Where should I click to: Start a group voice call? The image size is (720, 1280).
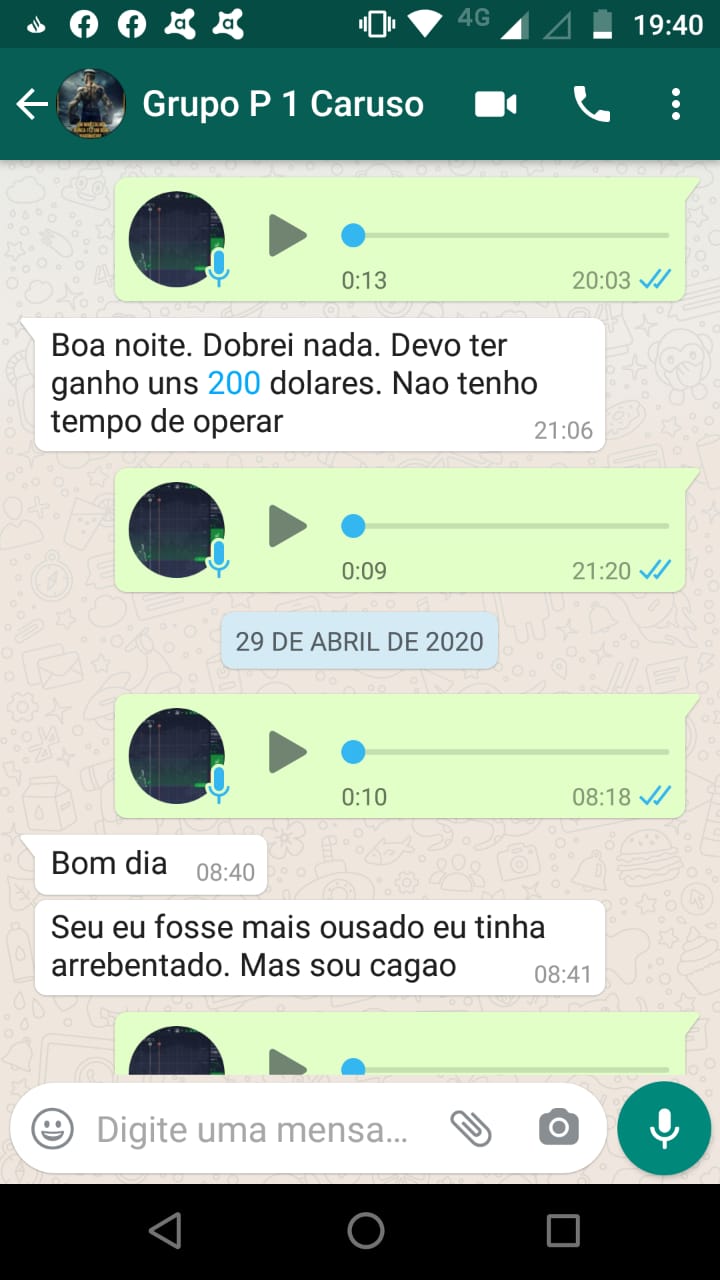coord(591,104)
